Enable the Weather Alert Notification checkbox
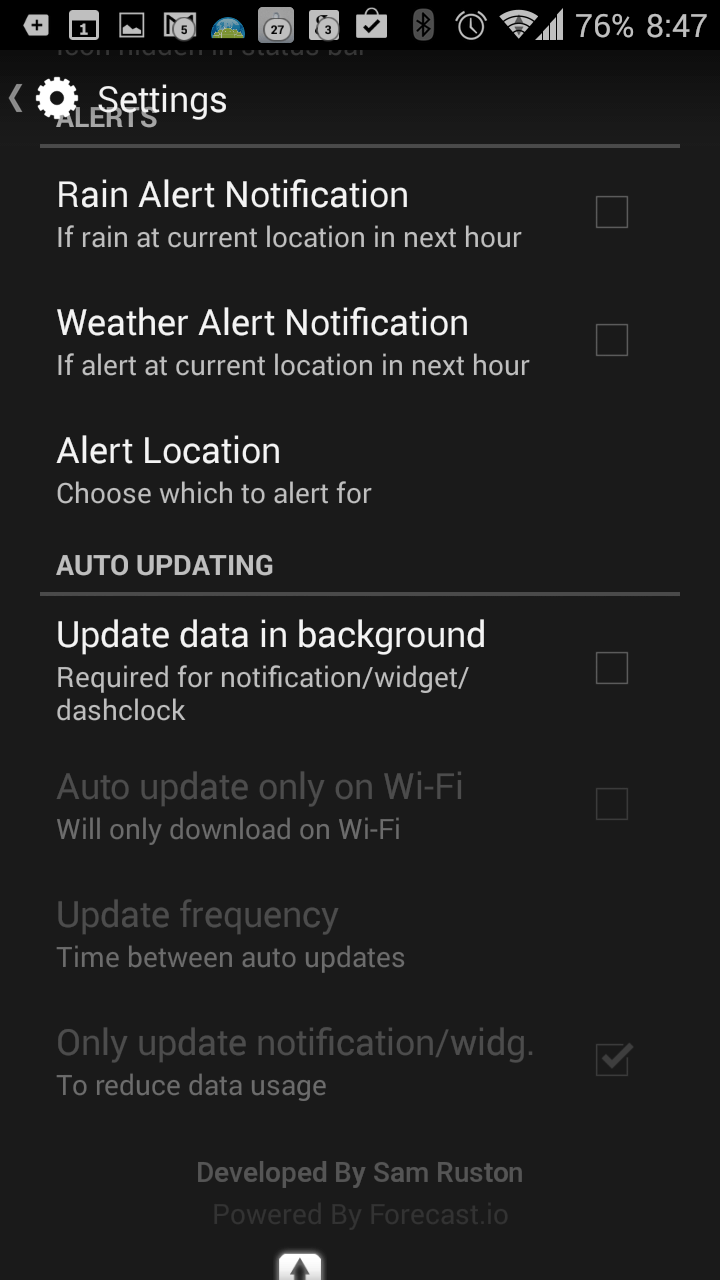This screenshot has height=1280, width=720. 611,340
